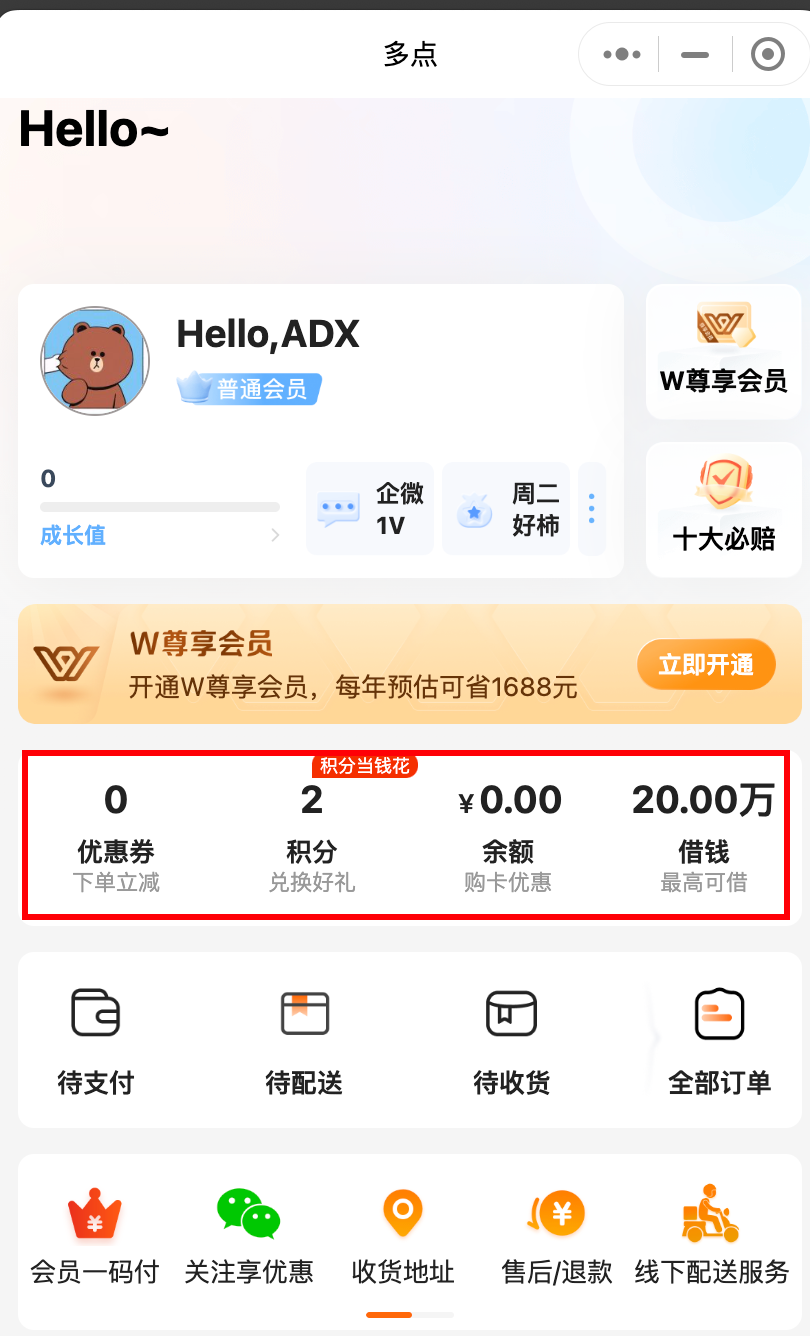Tap 立即开通 to activate membership
Image resolution: width=810 pixels, height=1336 pixels.
[x=706, y=664]
